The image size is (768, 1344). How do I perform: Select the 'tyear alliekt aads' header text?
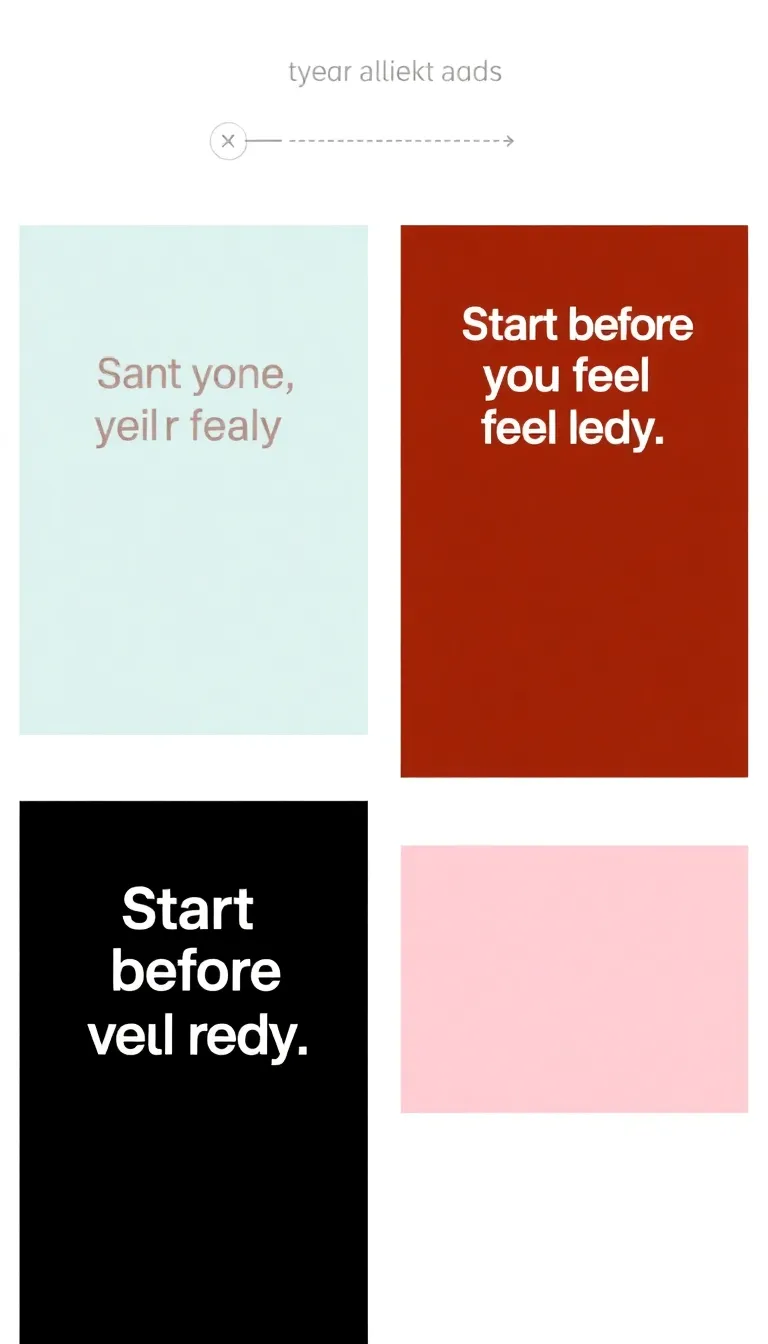tap(395, 71)
